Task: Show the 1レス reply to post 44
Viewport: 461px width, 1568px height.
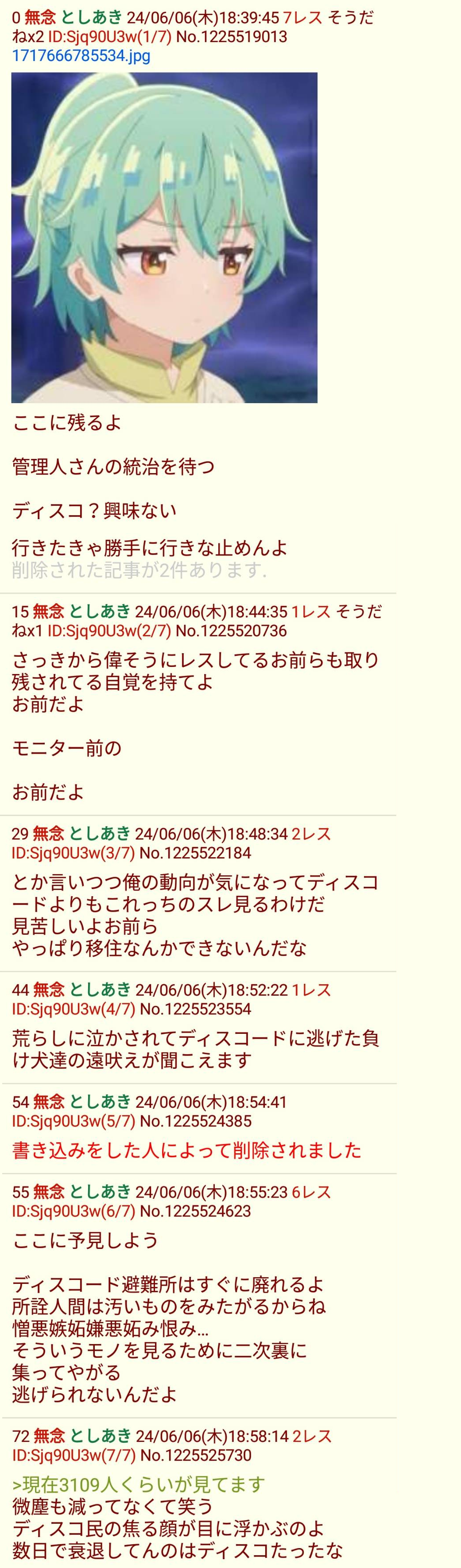Action: 311,990
